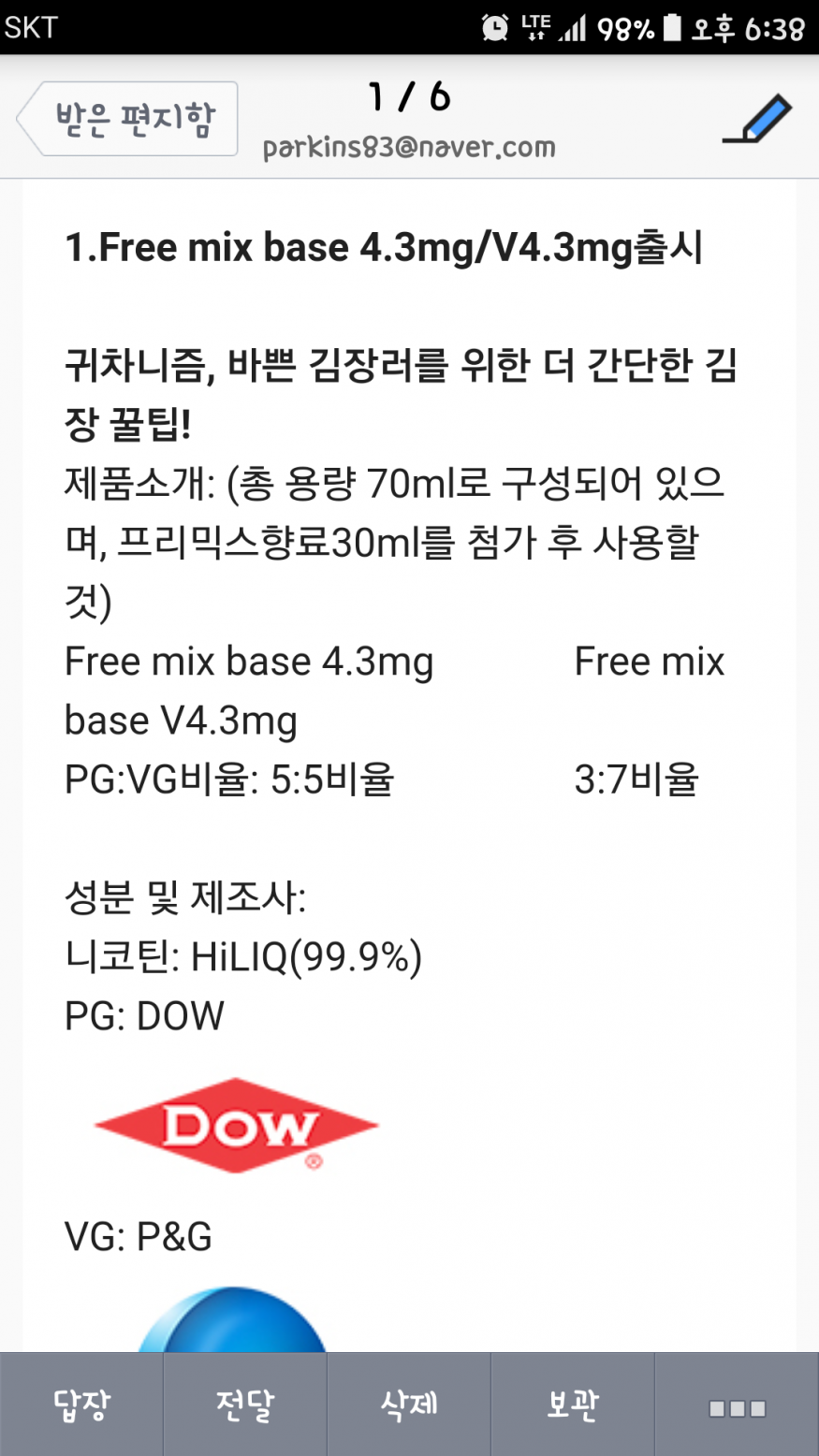Tap 답장 to reply to mail
Viewport: 819px width, 1456px height.
tap(81, 1404)
